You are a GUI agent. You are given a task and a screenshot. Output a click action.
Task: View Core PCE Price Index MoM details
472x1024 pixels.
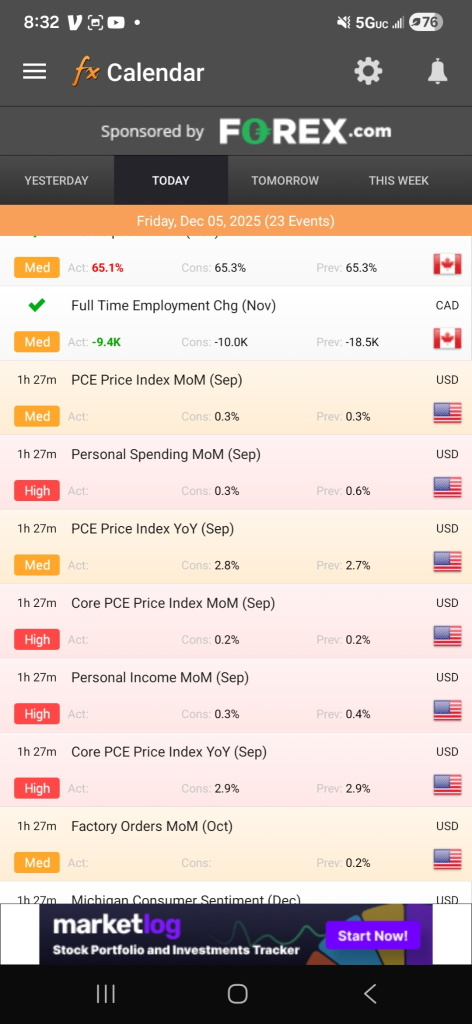pyautogui.click(x=236, y=621)
